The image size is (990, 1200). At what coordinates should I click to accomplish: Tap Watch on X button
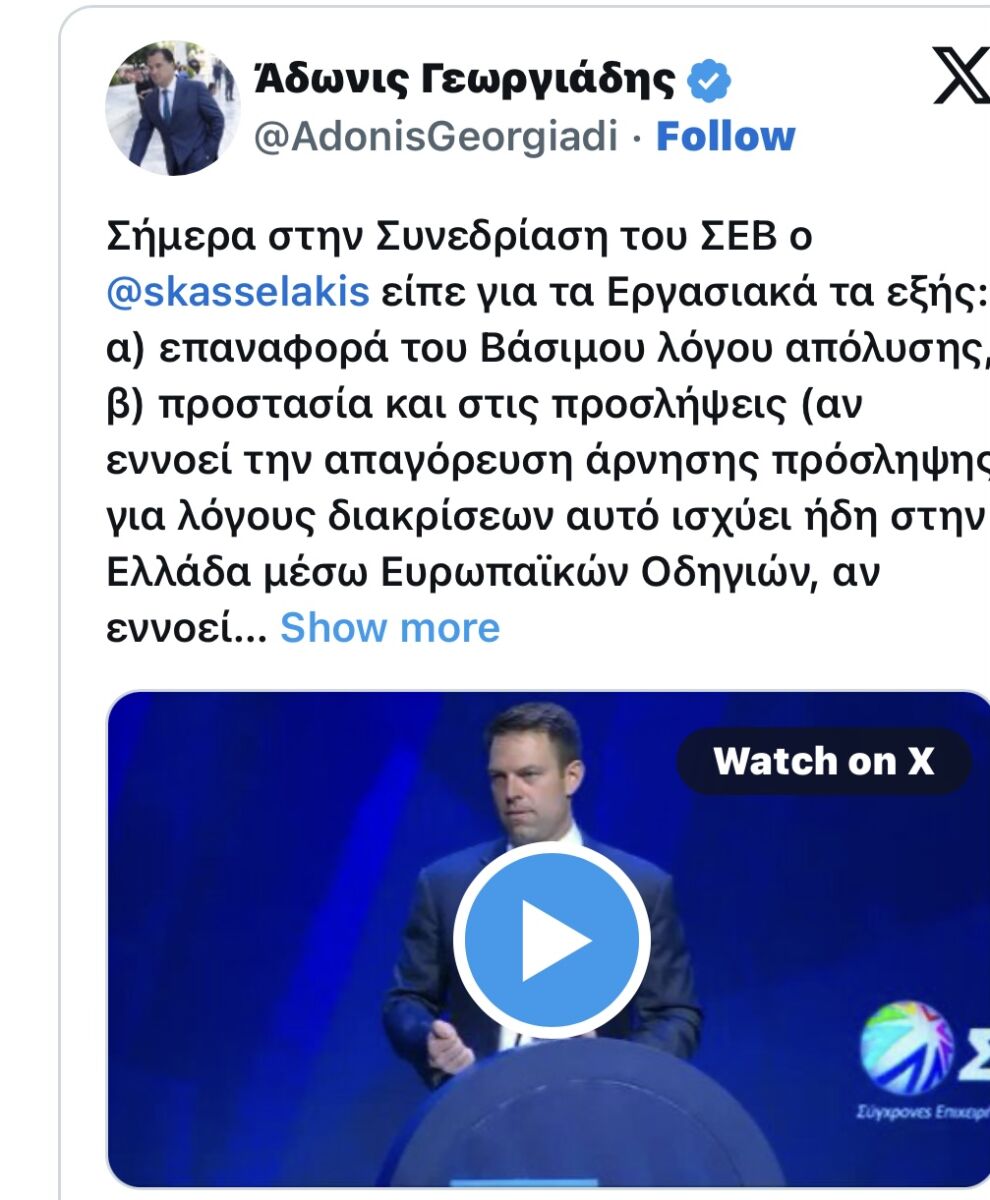click(x=823, y=762)
